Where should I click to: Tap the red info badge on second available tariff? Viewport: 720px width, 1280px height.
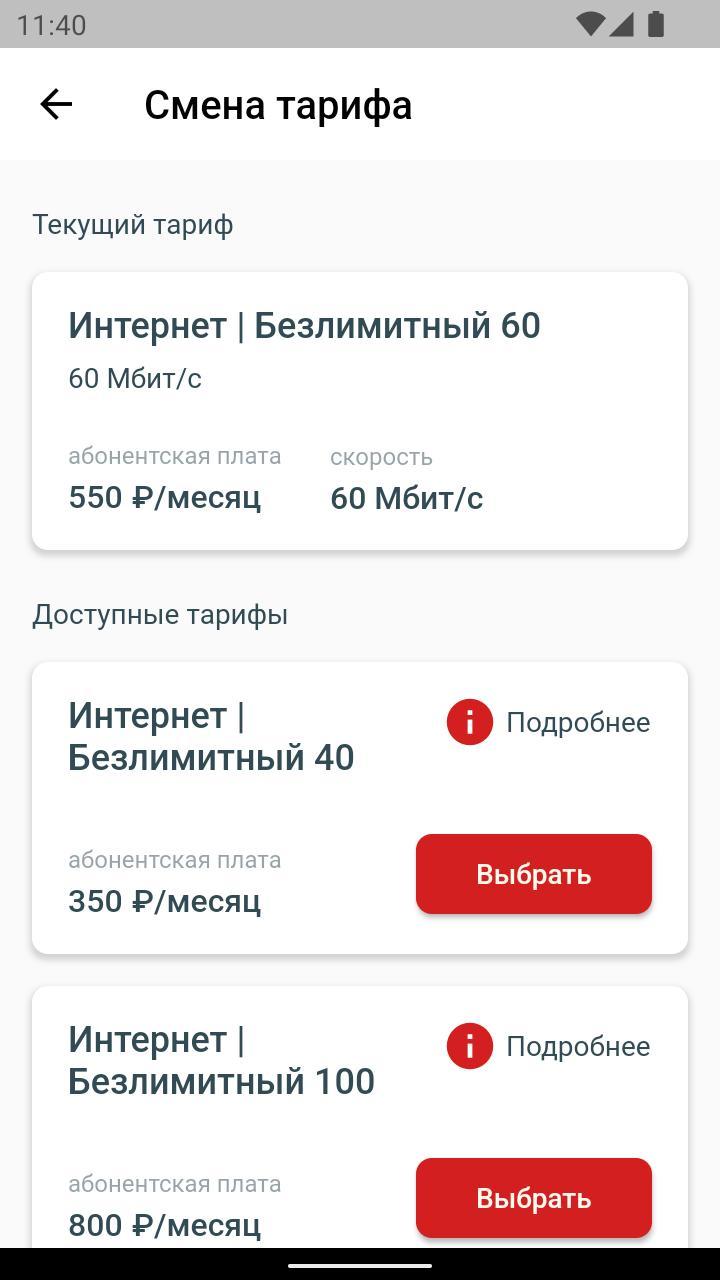(469, 1046)
